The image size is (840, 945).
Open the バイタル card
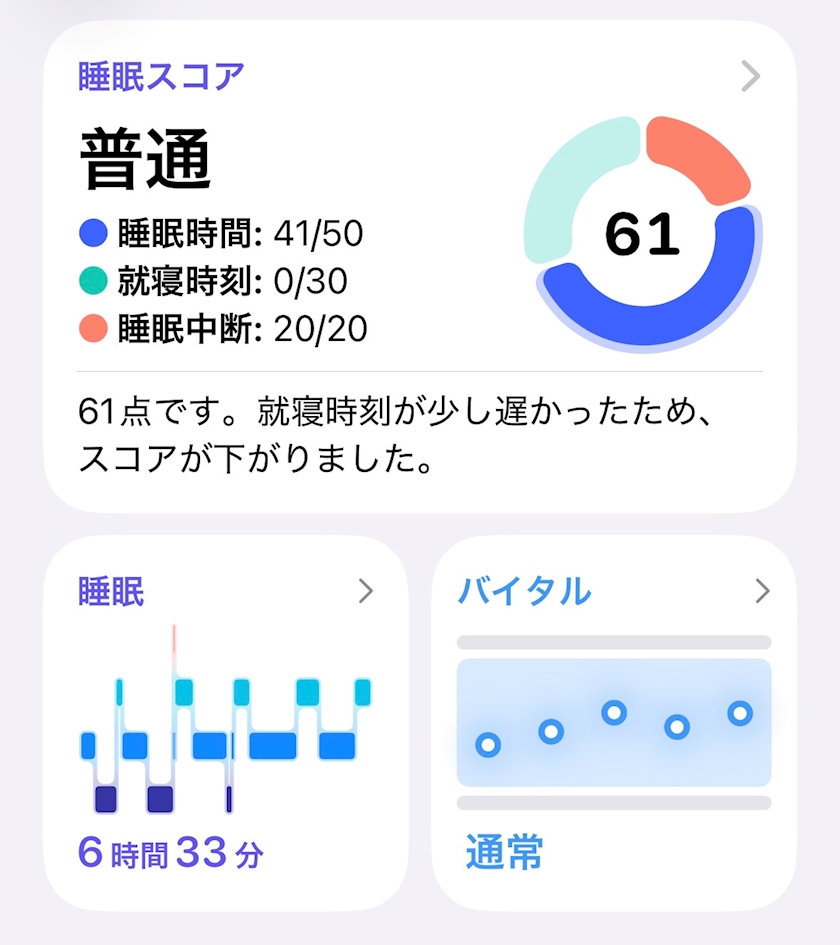[614, 723]
